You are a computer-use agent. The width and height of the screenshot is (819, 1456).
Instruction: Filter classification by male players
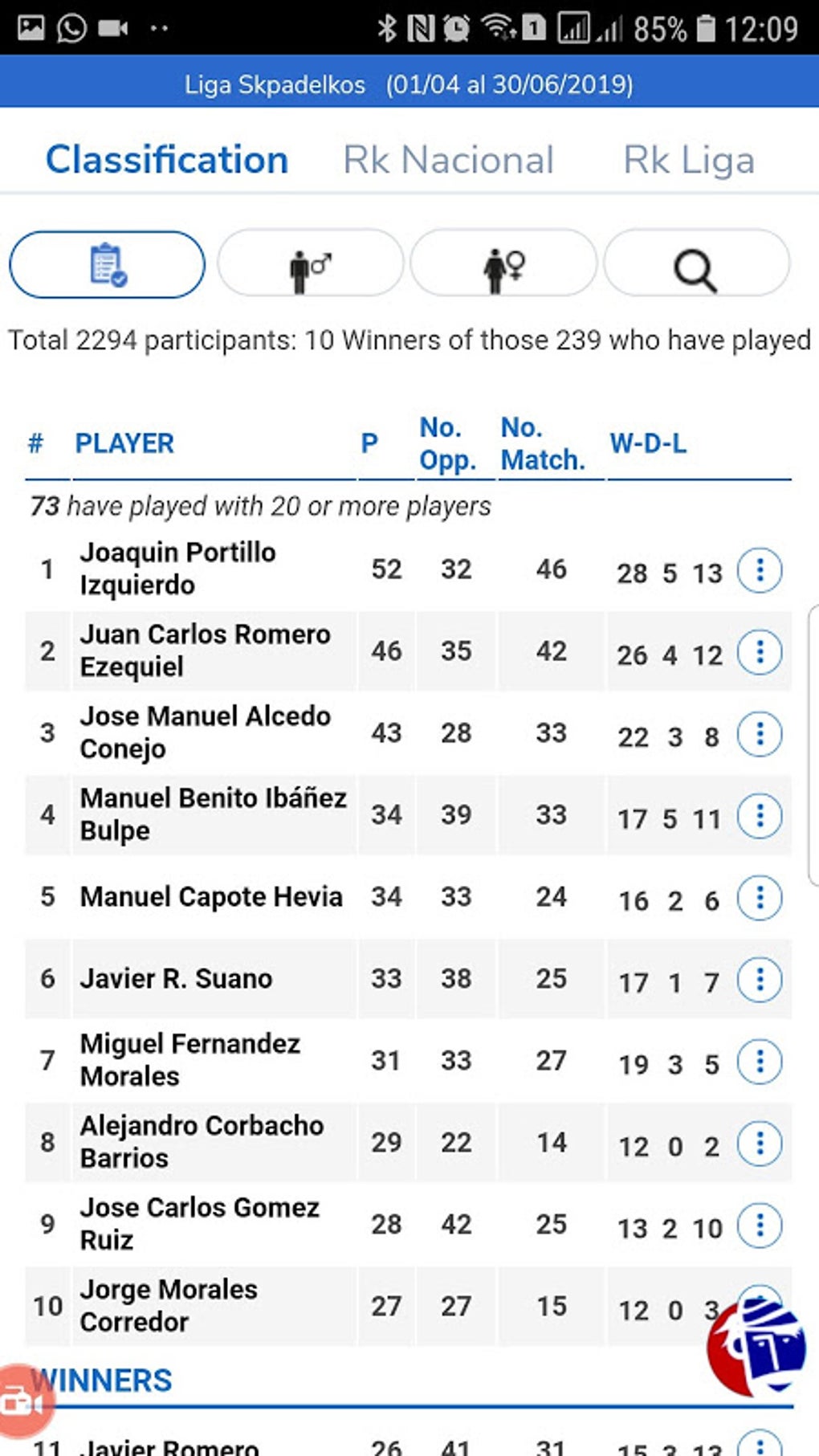click(310, 264)
